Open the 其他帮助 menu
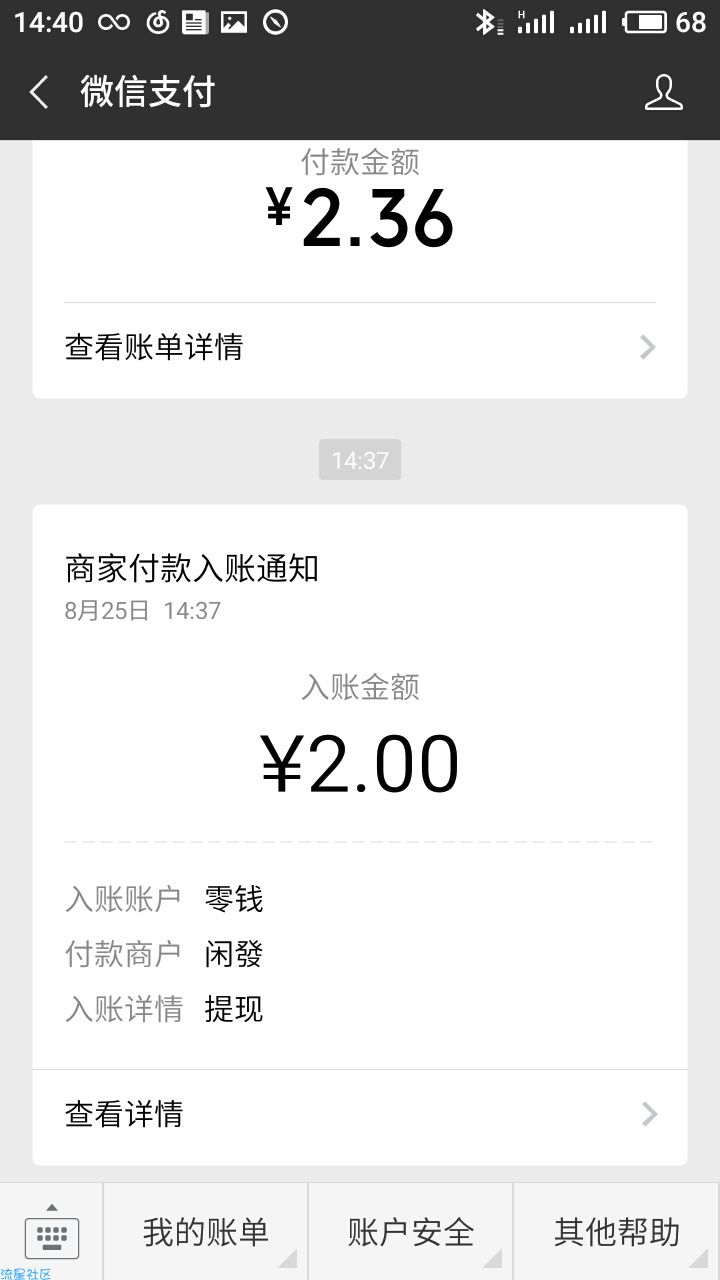 coord(617,1232)
